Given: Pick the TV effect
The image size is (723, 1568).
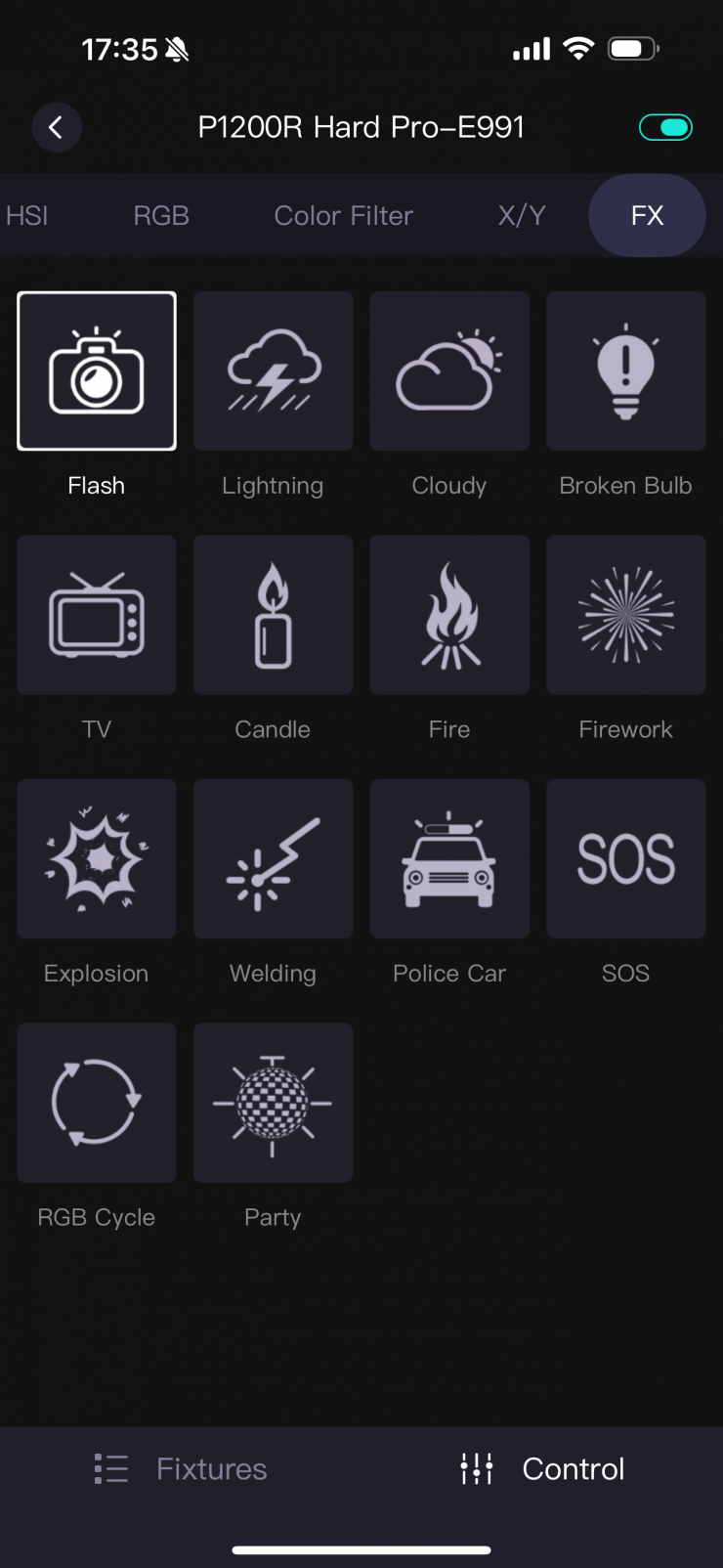Looking at the screenshot, I should 97,615.
